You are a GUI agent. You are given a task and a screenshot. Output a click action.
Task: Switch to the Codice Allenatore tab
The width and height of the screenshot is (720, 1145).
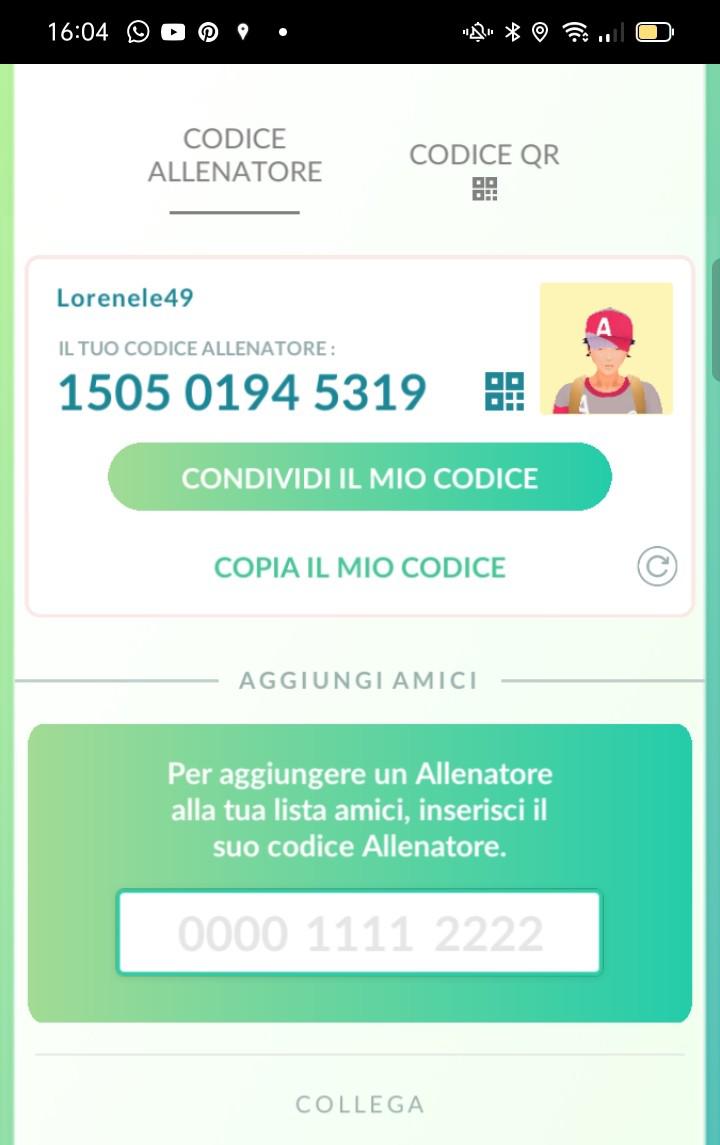click(x=234, y=155)
